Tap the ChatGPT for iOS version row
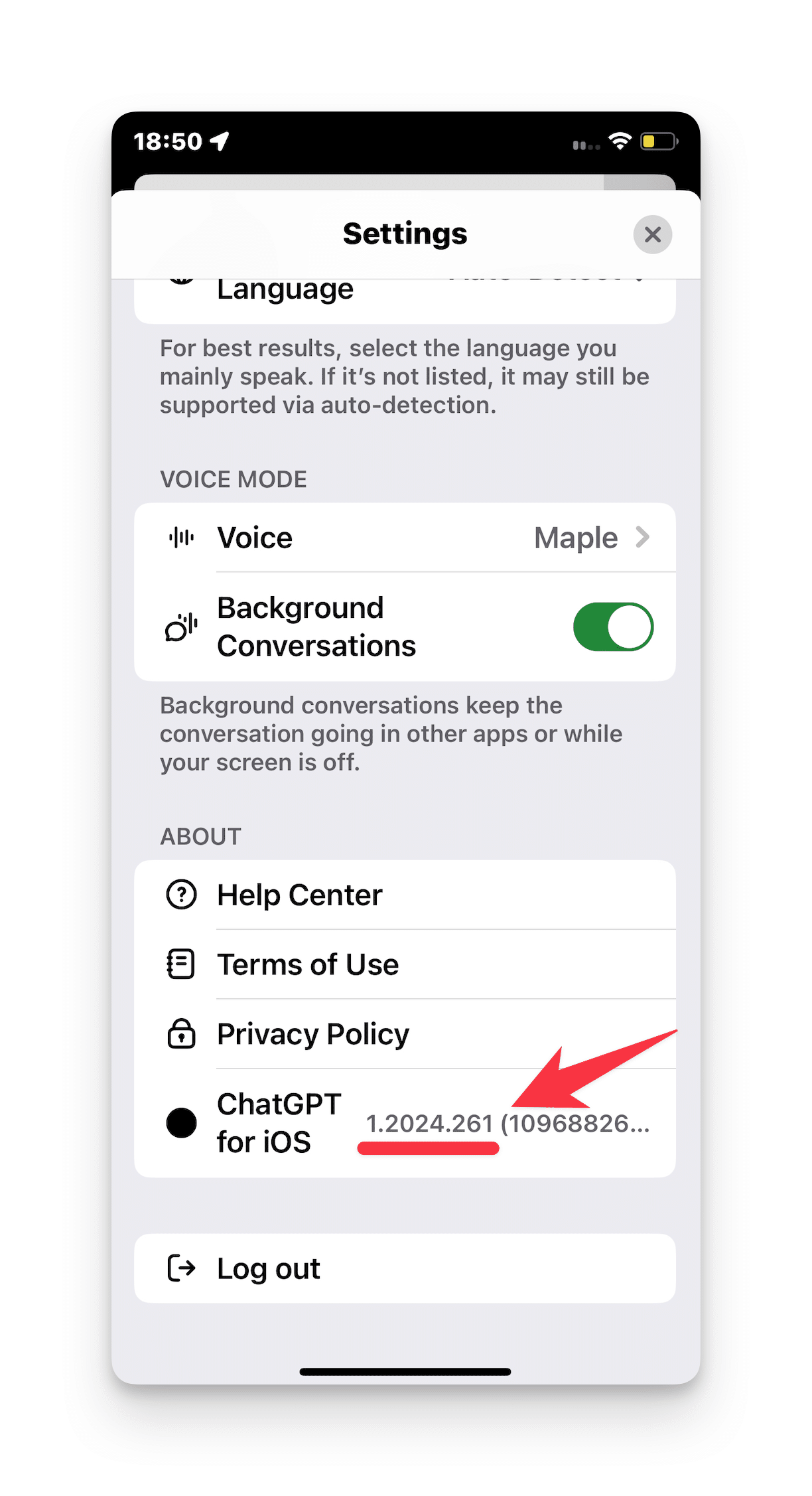This screenshot has height=1496, width=812. tap(405, 1123)
